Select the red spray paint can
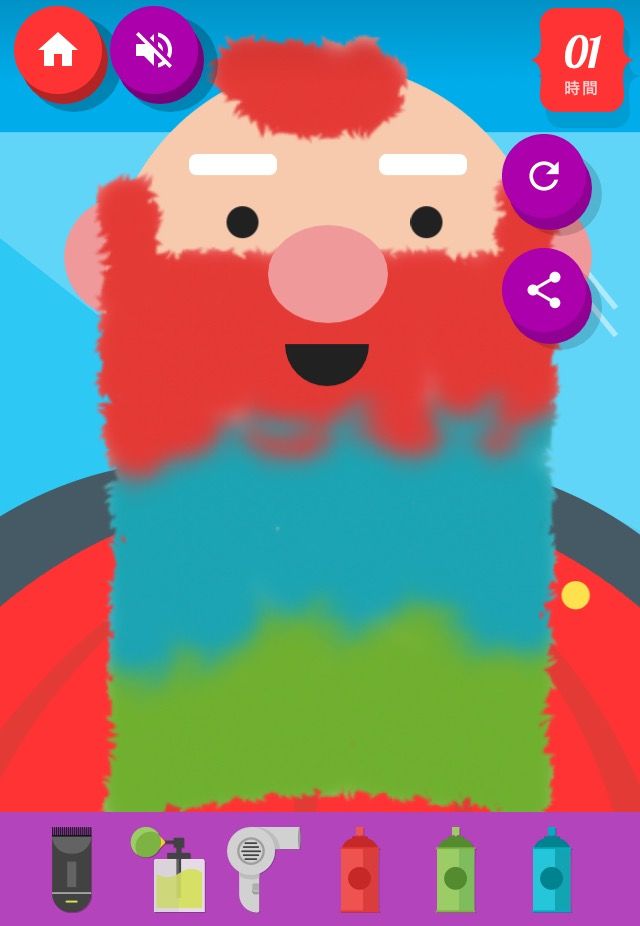Screen dimensions: 640x926 coord(359,870)
